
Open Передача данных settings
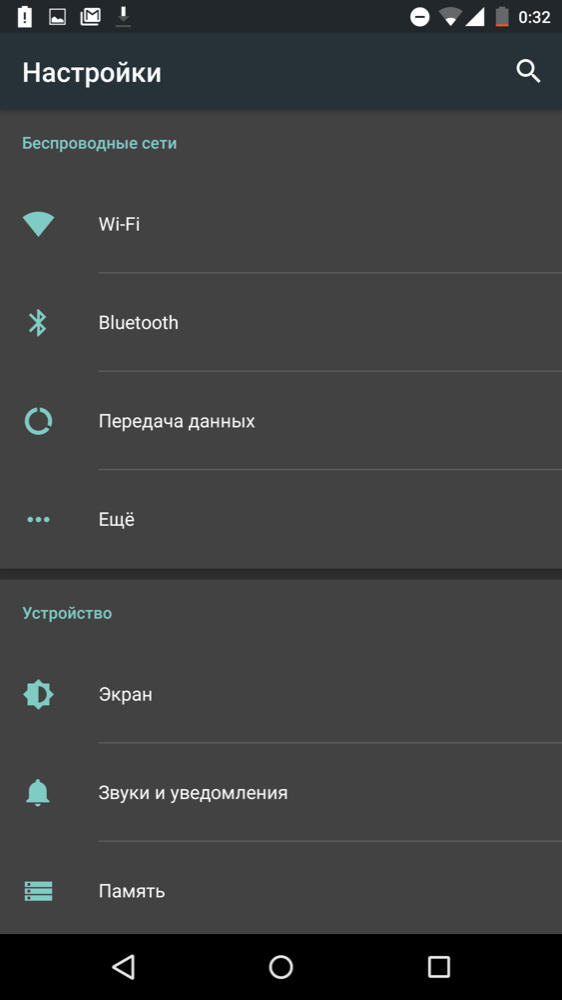(281, 421)
